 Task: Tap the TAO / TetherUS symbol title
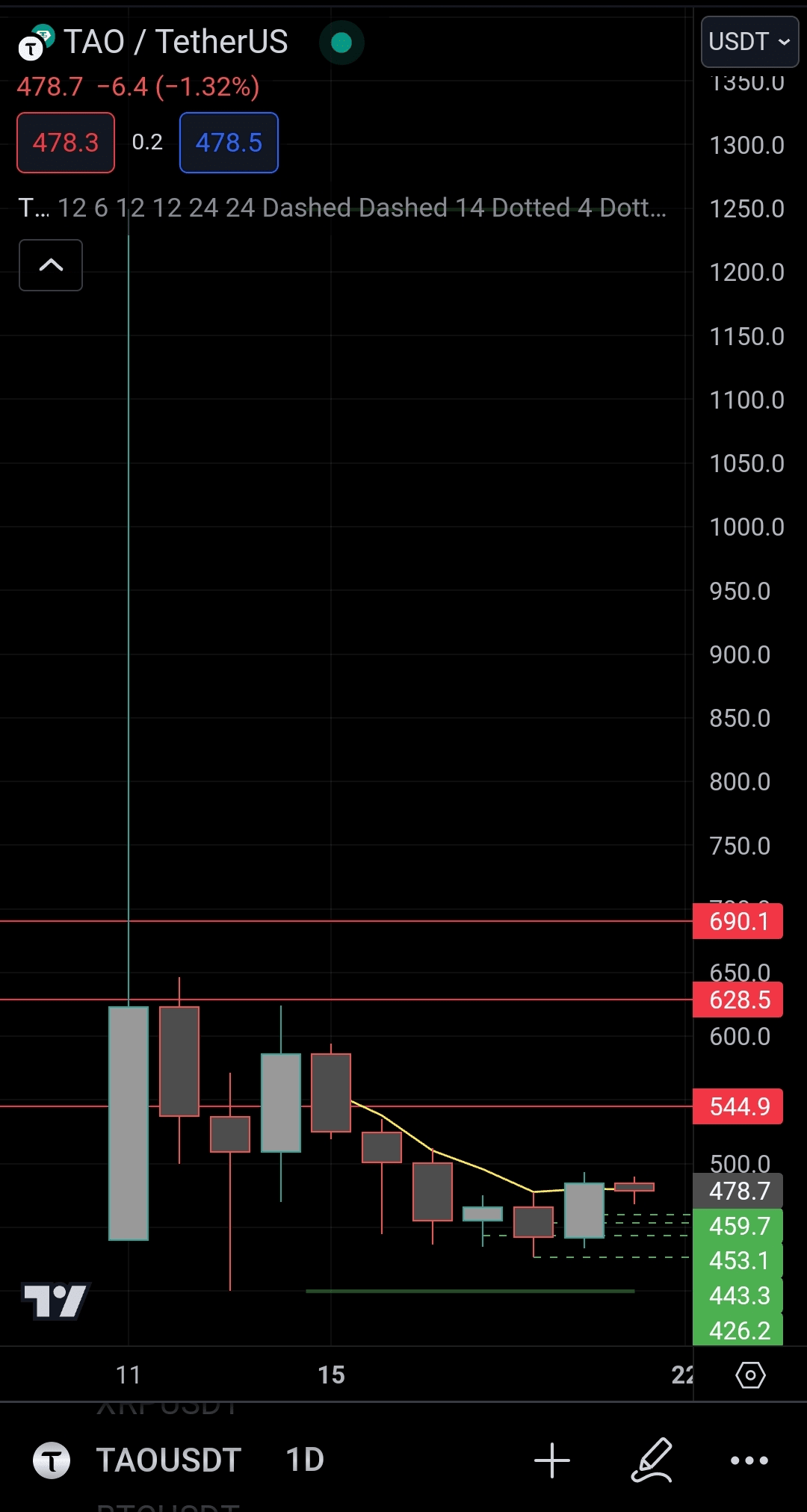tap(175, 42)
